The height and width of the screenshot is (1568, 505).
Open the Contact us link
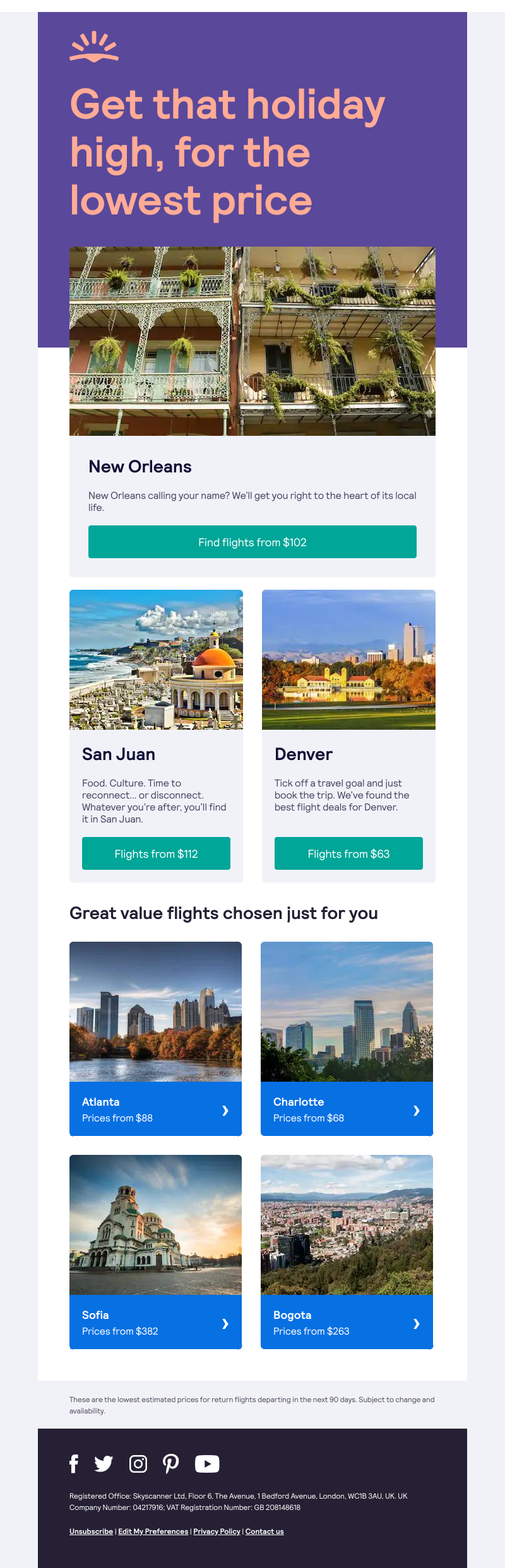pos(264,1531)
